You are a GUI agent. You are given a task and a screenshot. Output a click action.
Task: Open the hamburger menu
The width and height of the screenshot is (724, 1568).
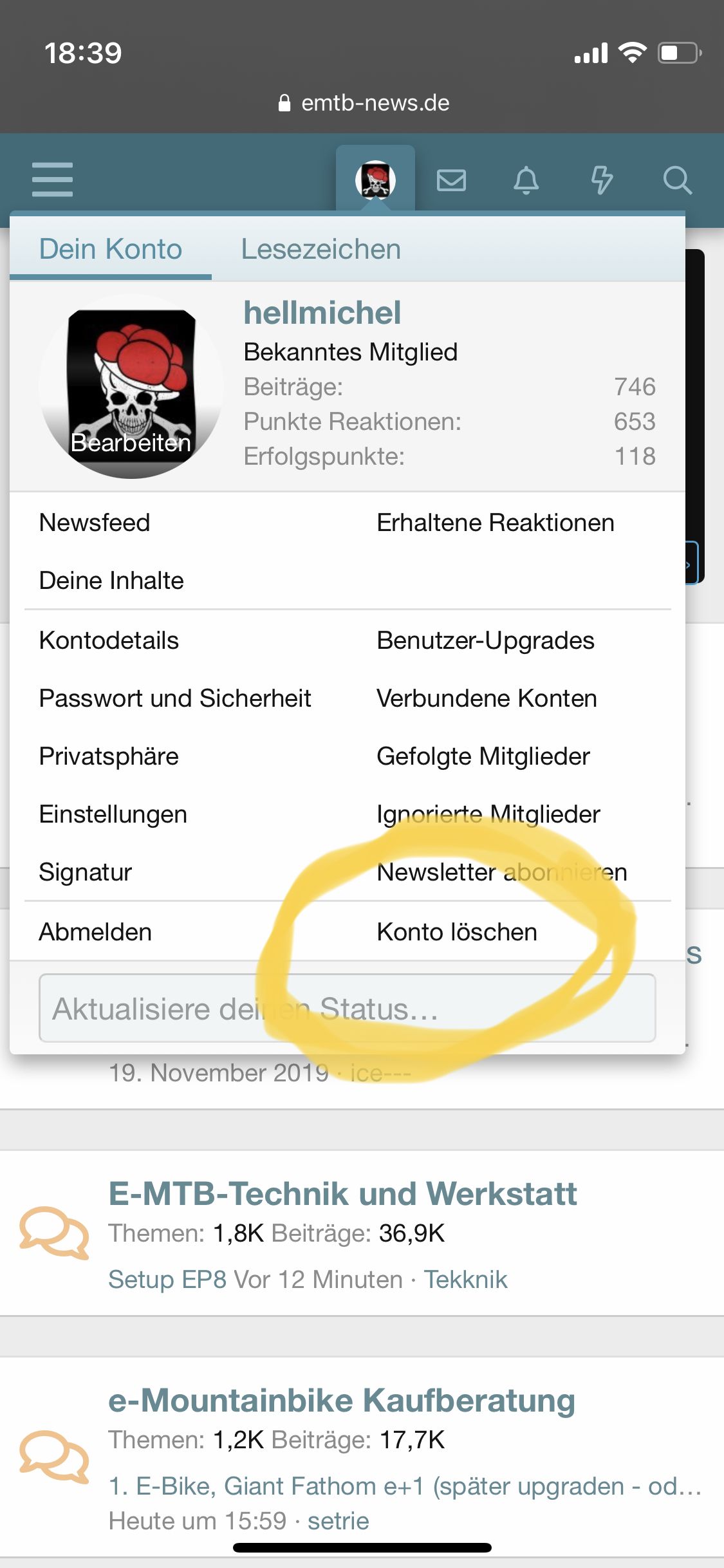52,180
